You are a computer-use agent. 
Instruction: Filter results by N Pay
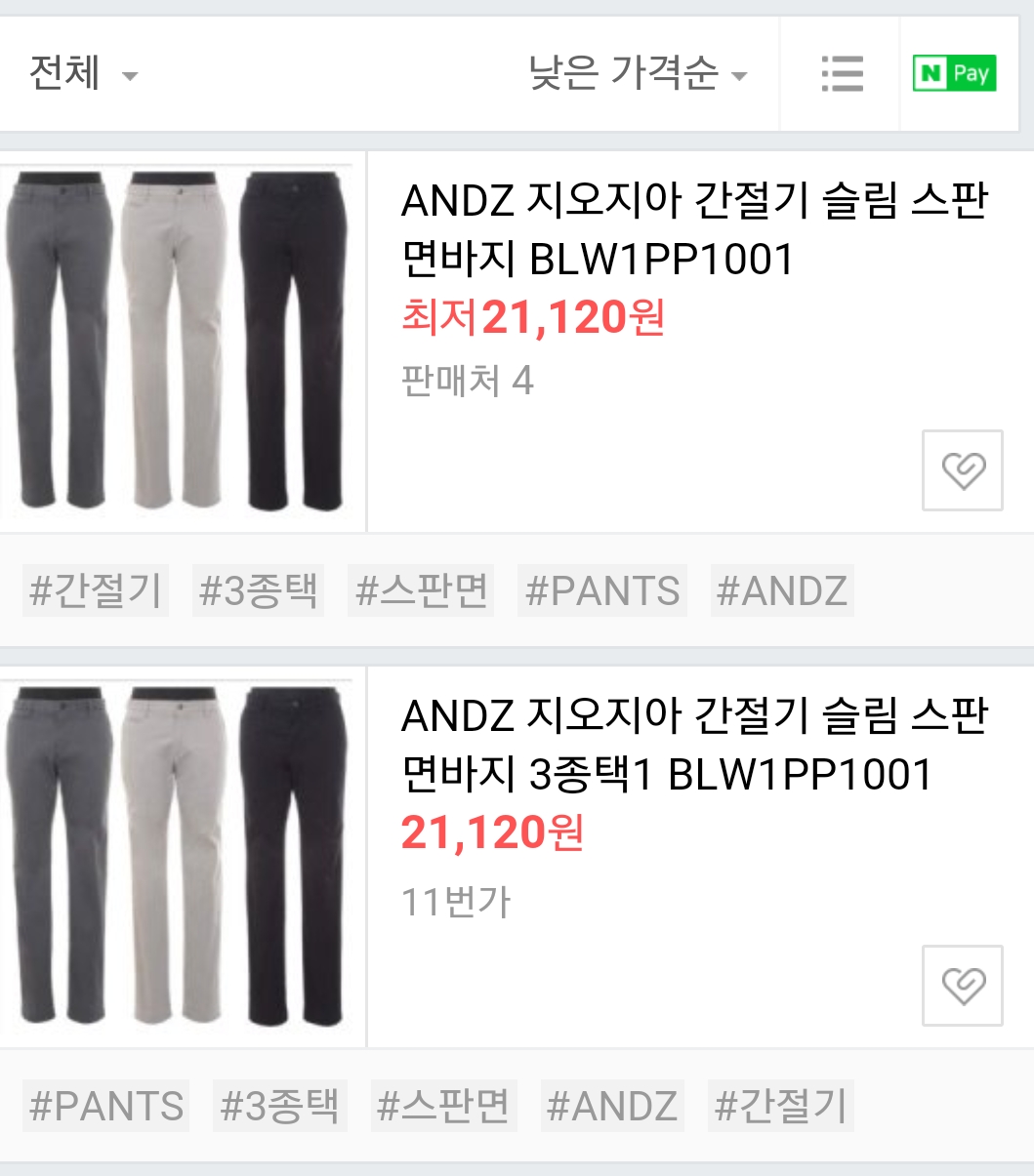pyautogui.click(x=954, y=74)
